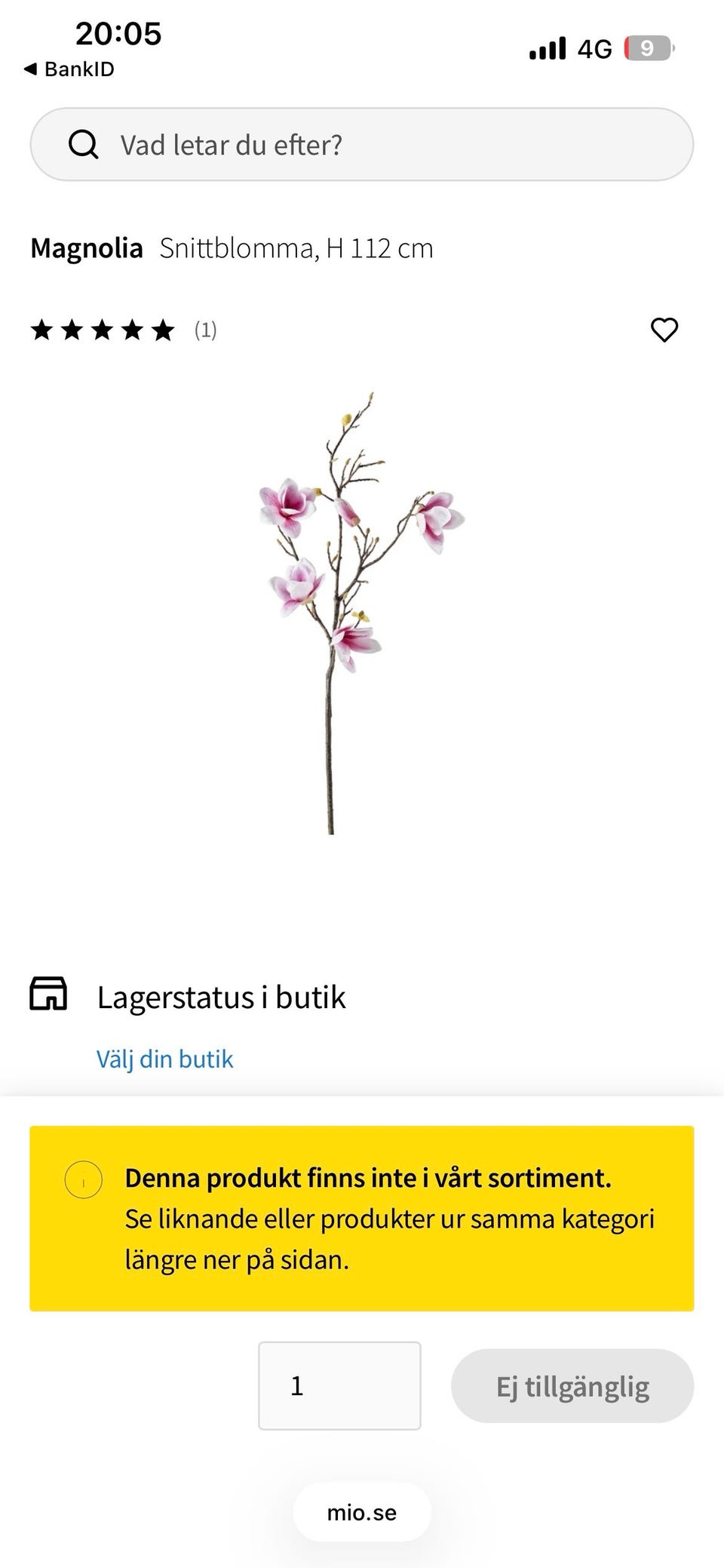The height and width of the screenshot is (1568, 724).
Task: Expand the Lagerstatus i butik section
Action: point(222,996)
